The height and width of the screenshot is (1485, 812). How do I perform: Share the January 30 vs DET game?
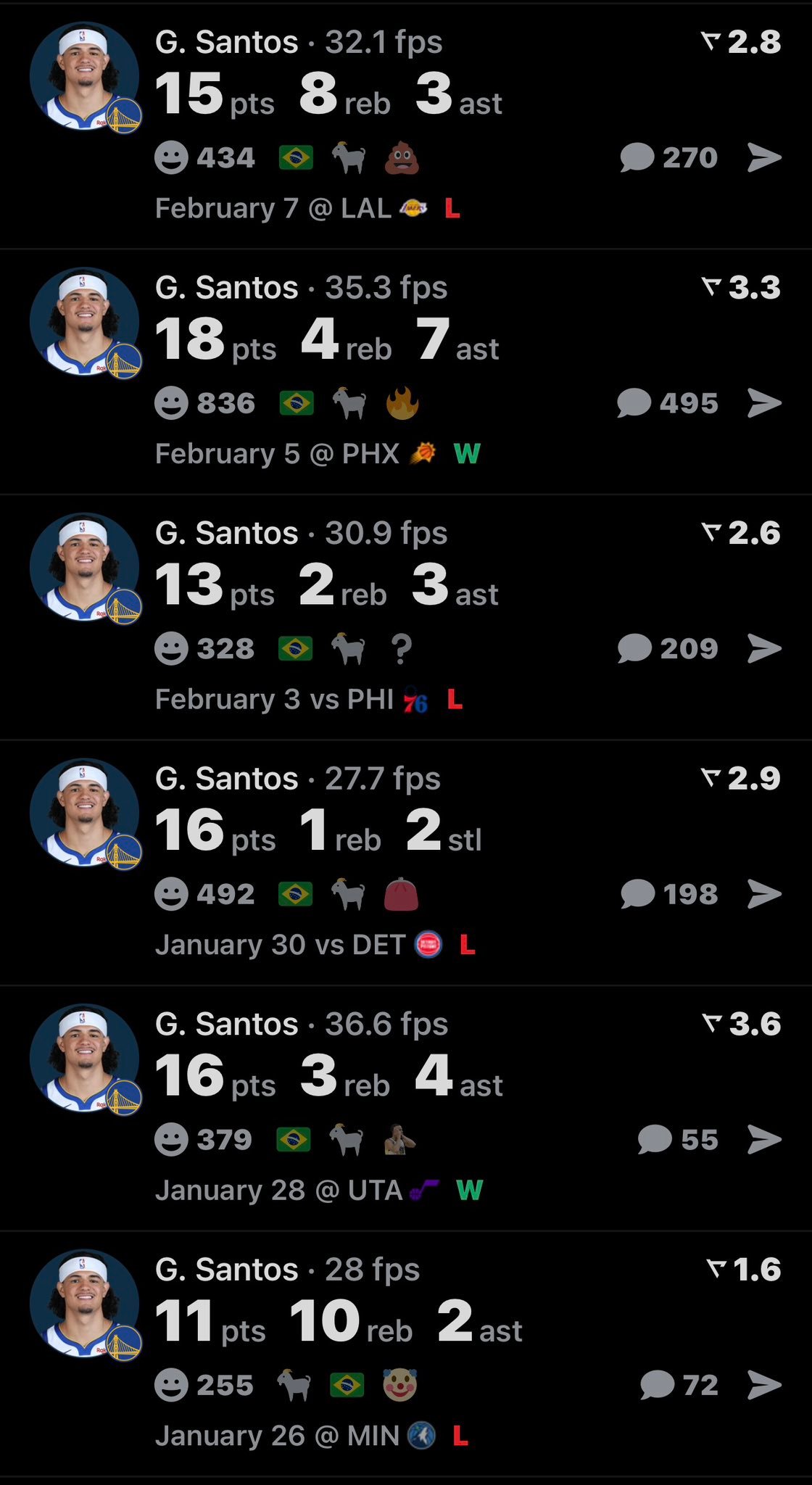[x=764, y=894]
